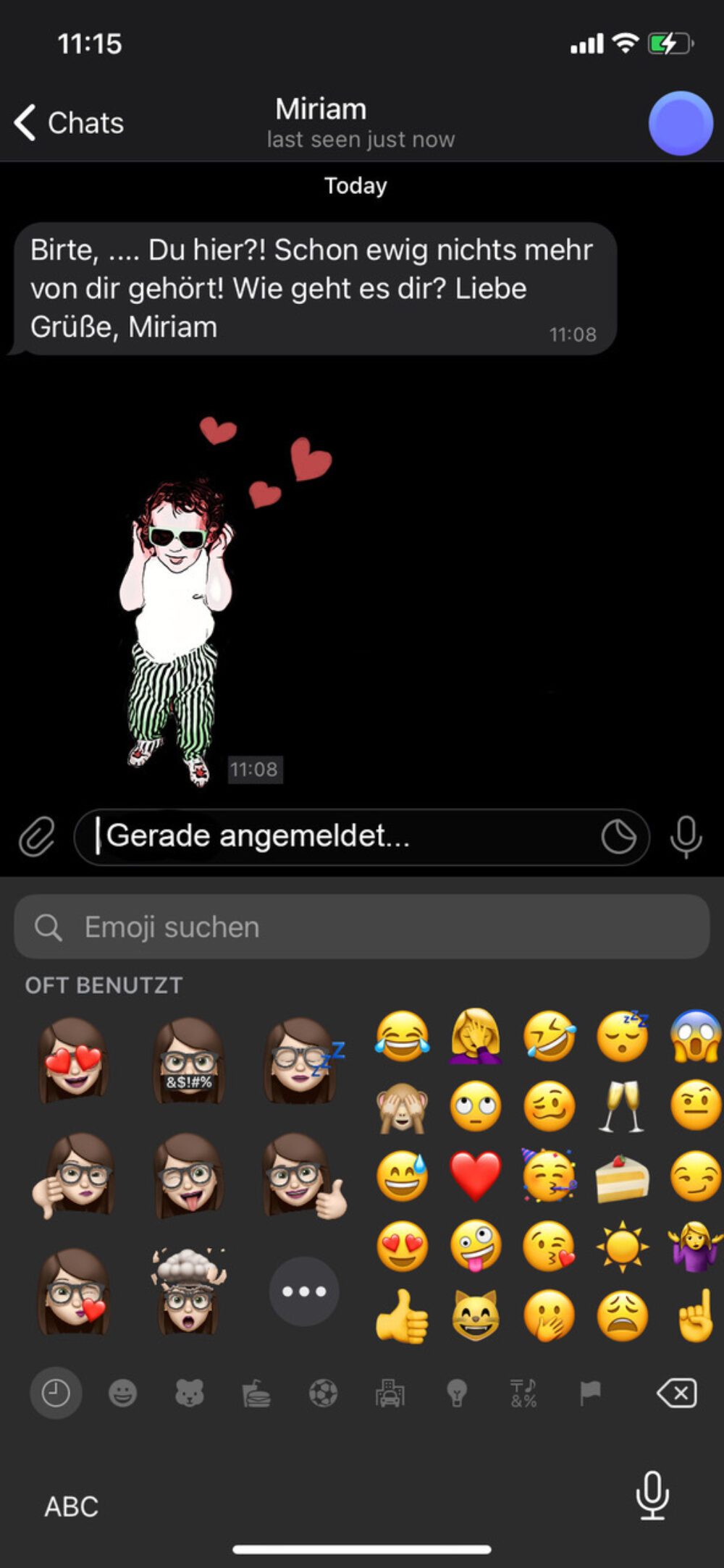The image size is (724, 1568).
Task: Switch to animals emoji category
Action: (x=189, y=1393)
